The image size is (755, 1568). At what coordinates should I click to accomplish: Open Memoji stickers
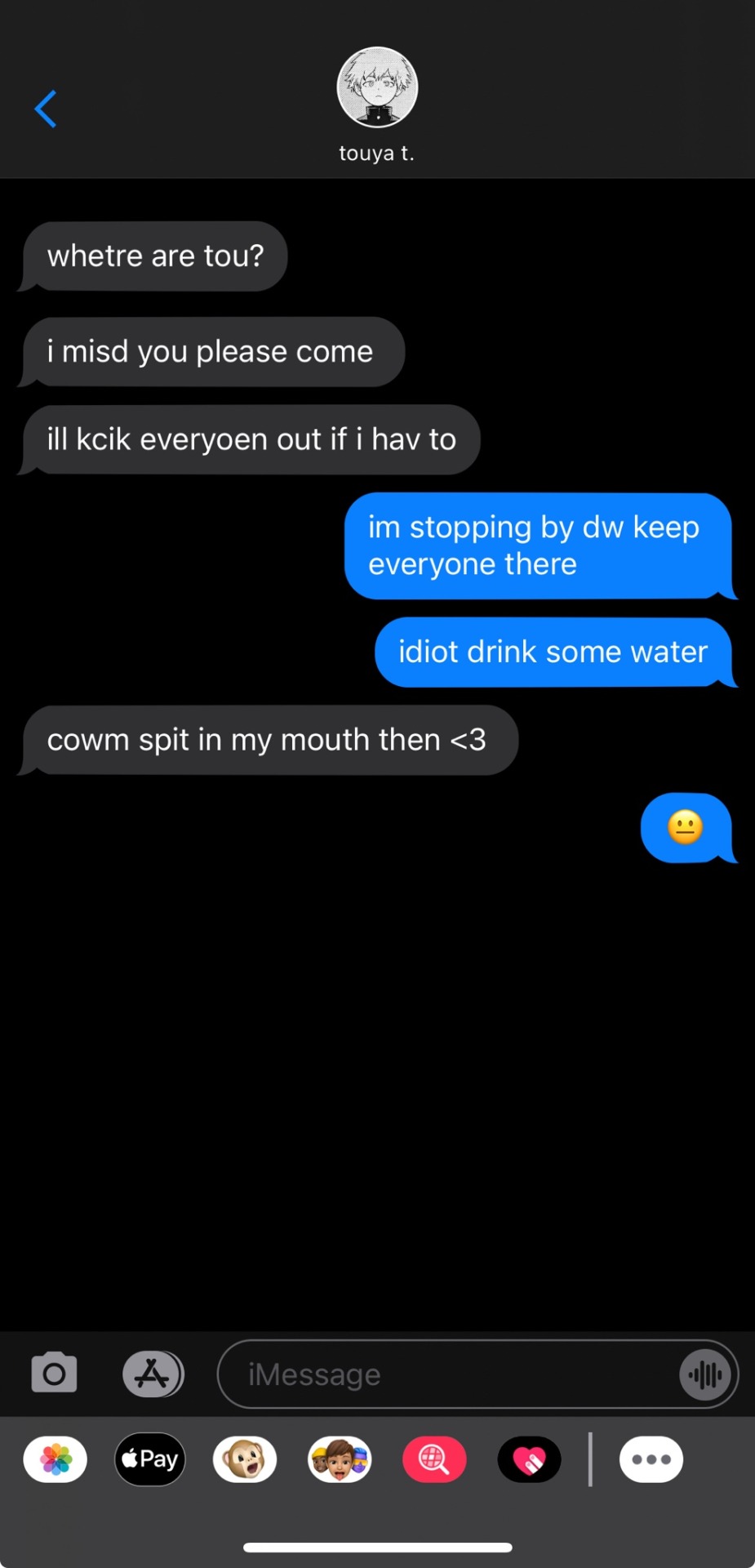[340, 1459]
